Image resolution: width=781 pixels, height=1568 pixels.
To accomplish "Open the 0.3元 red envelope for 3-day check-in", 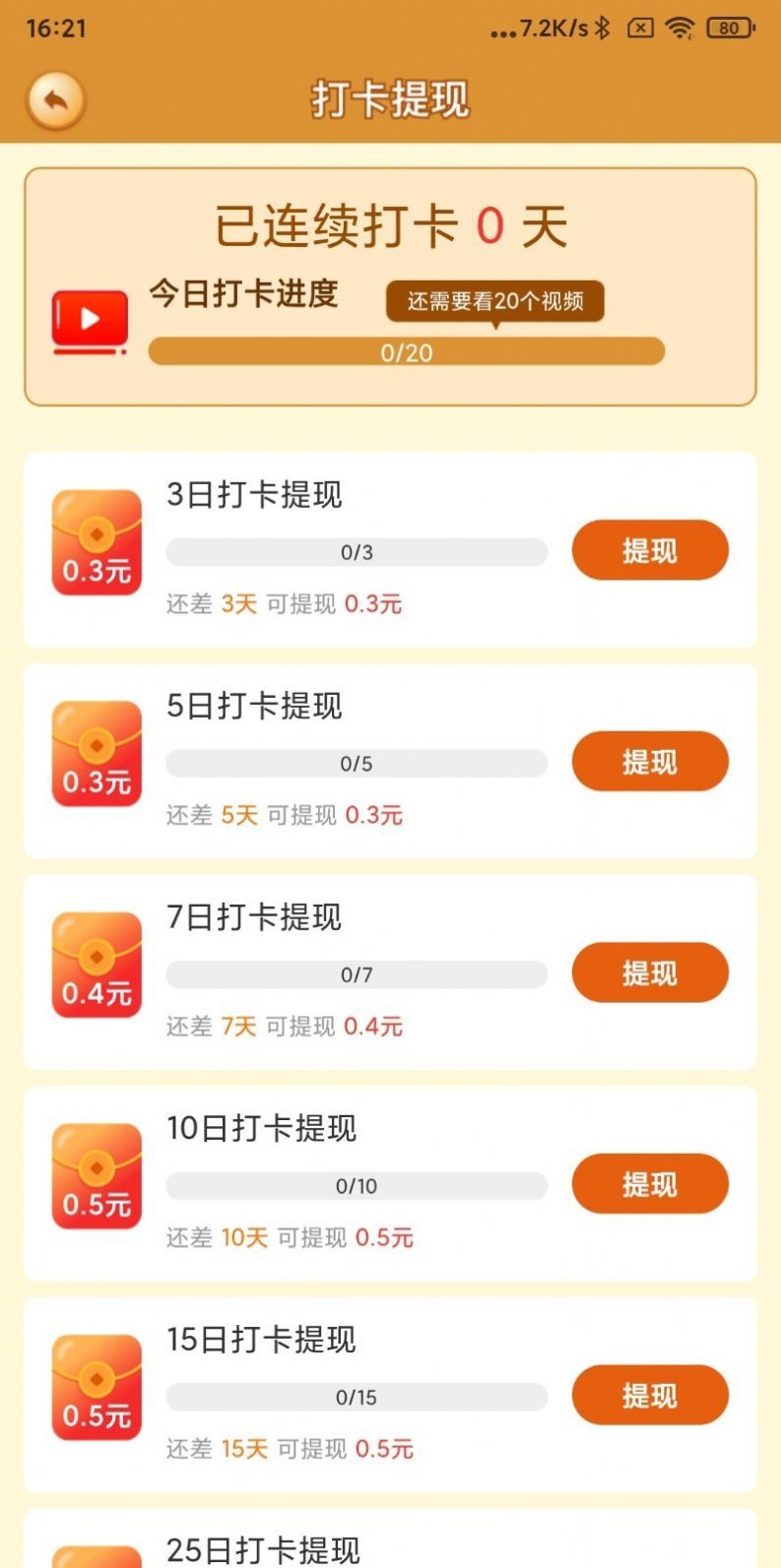I will click(x=96, y=541).
